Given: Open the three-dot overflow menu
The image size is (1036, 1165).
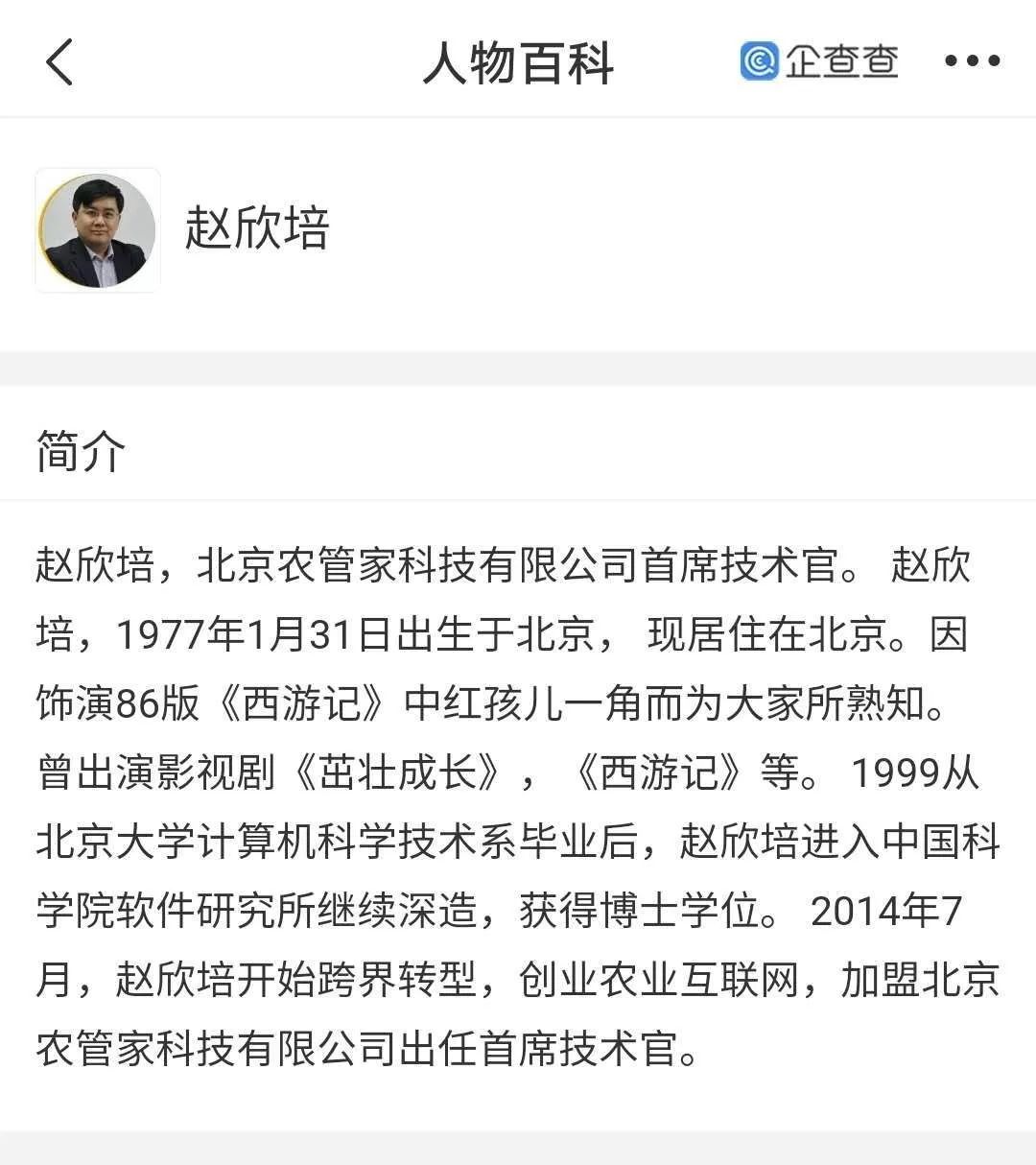Looking at the screenshot, I should coord(972,61).
